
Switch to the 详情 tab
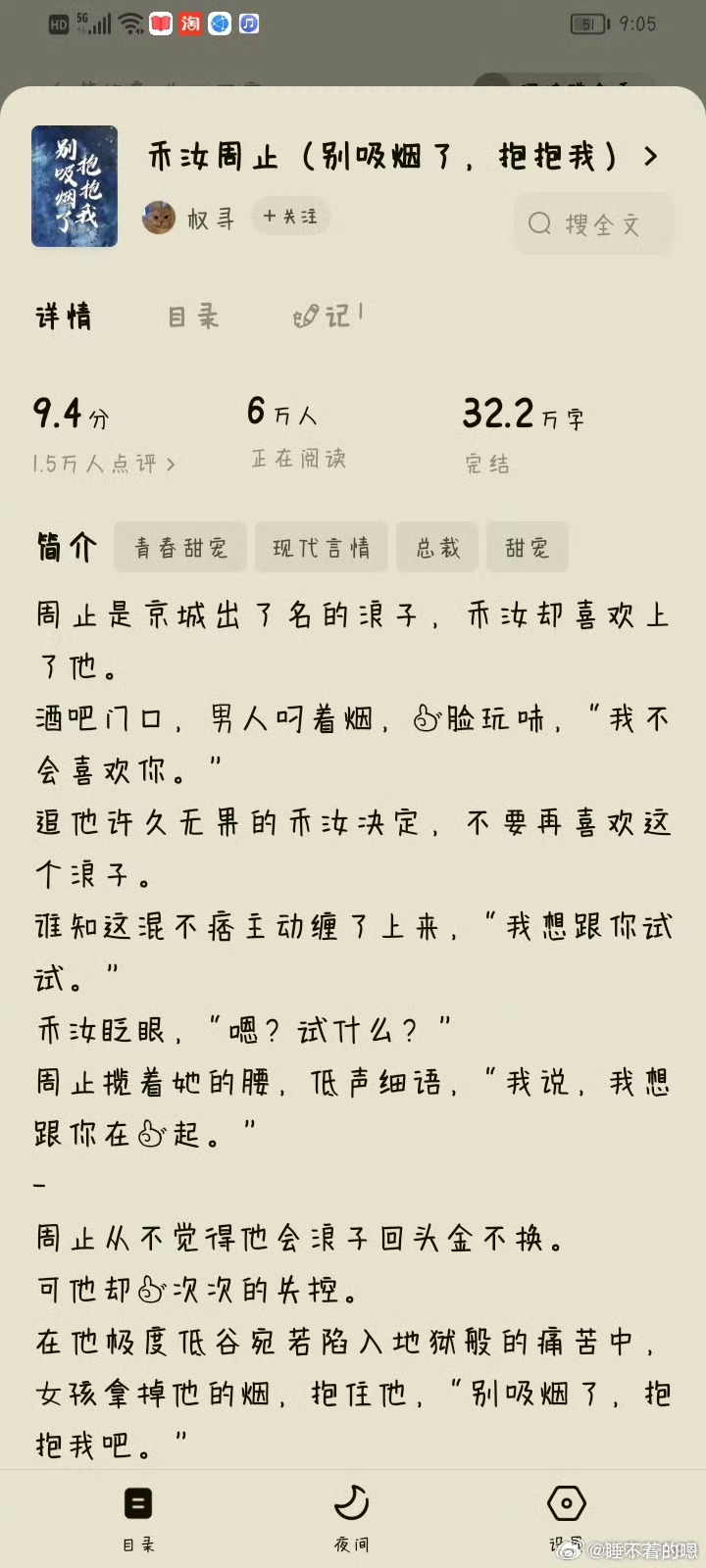tap(64, 316)
